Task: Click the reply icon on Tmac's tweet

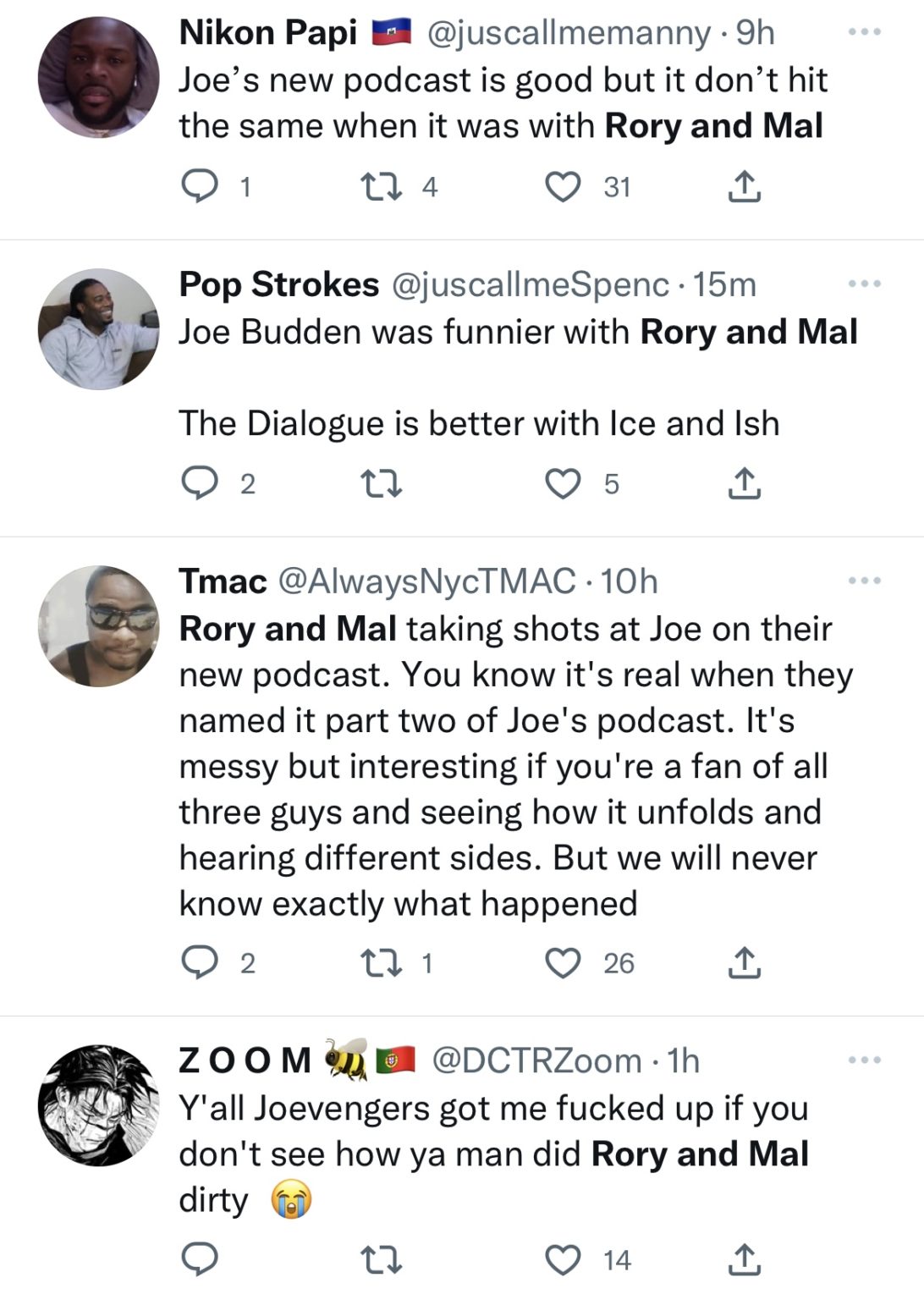Action: point(201,961)
